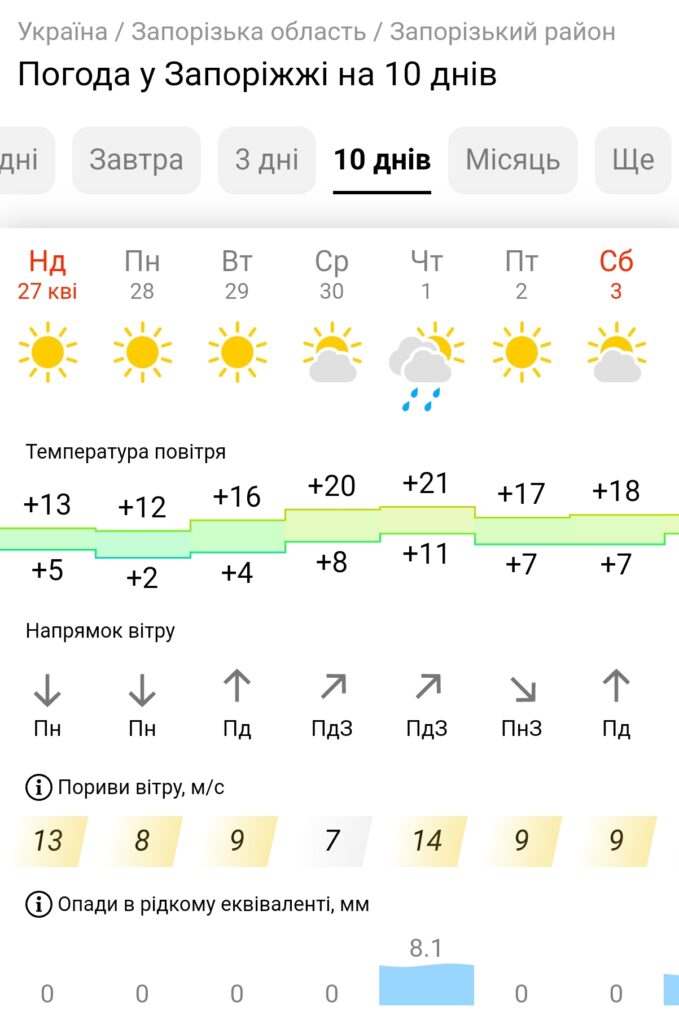Select the 10 днів tab
Screen dimensions: 679x1024
382,160
